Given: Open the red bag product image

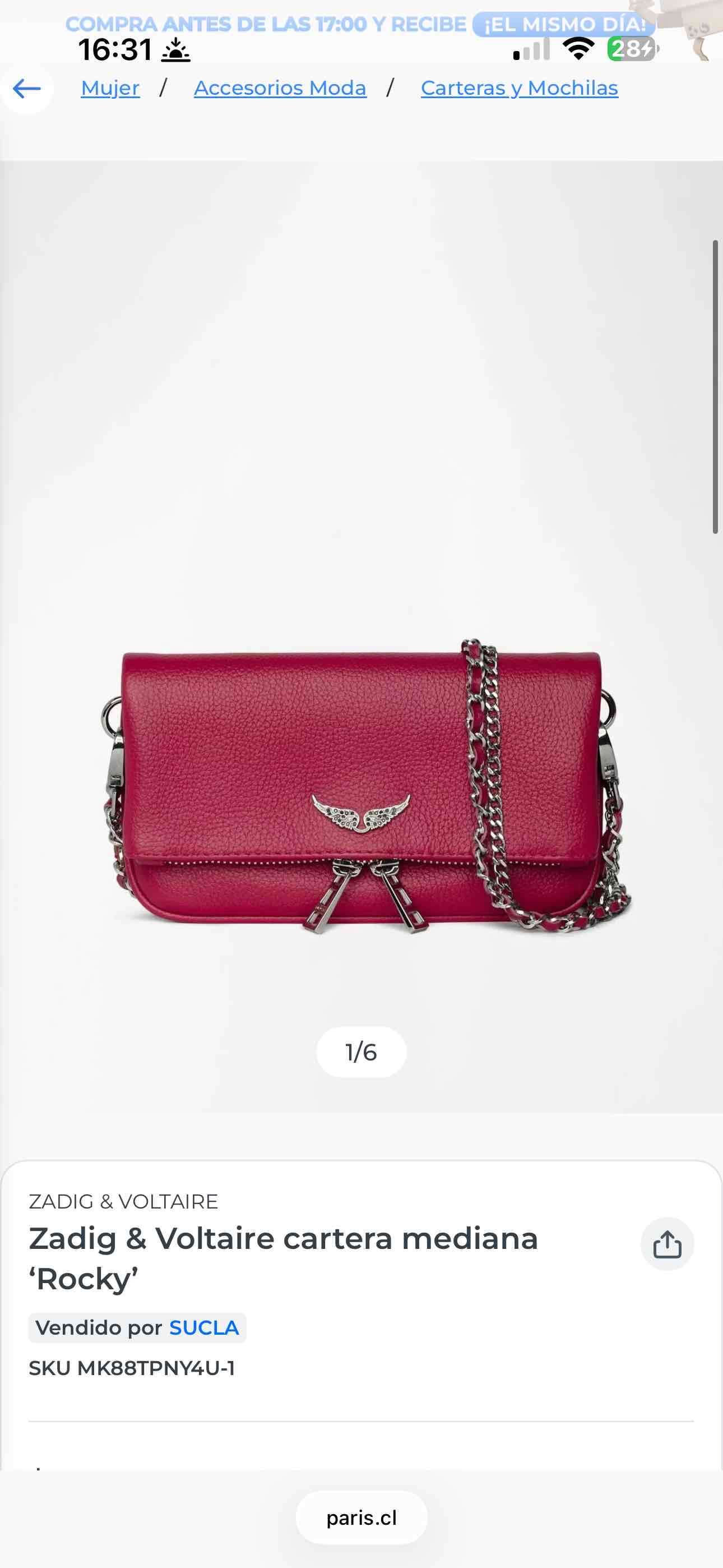Looking at the screenshot, I should 361,785.
